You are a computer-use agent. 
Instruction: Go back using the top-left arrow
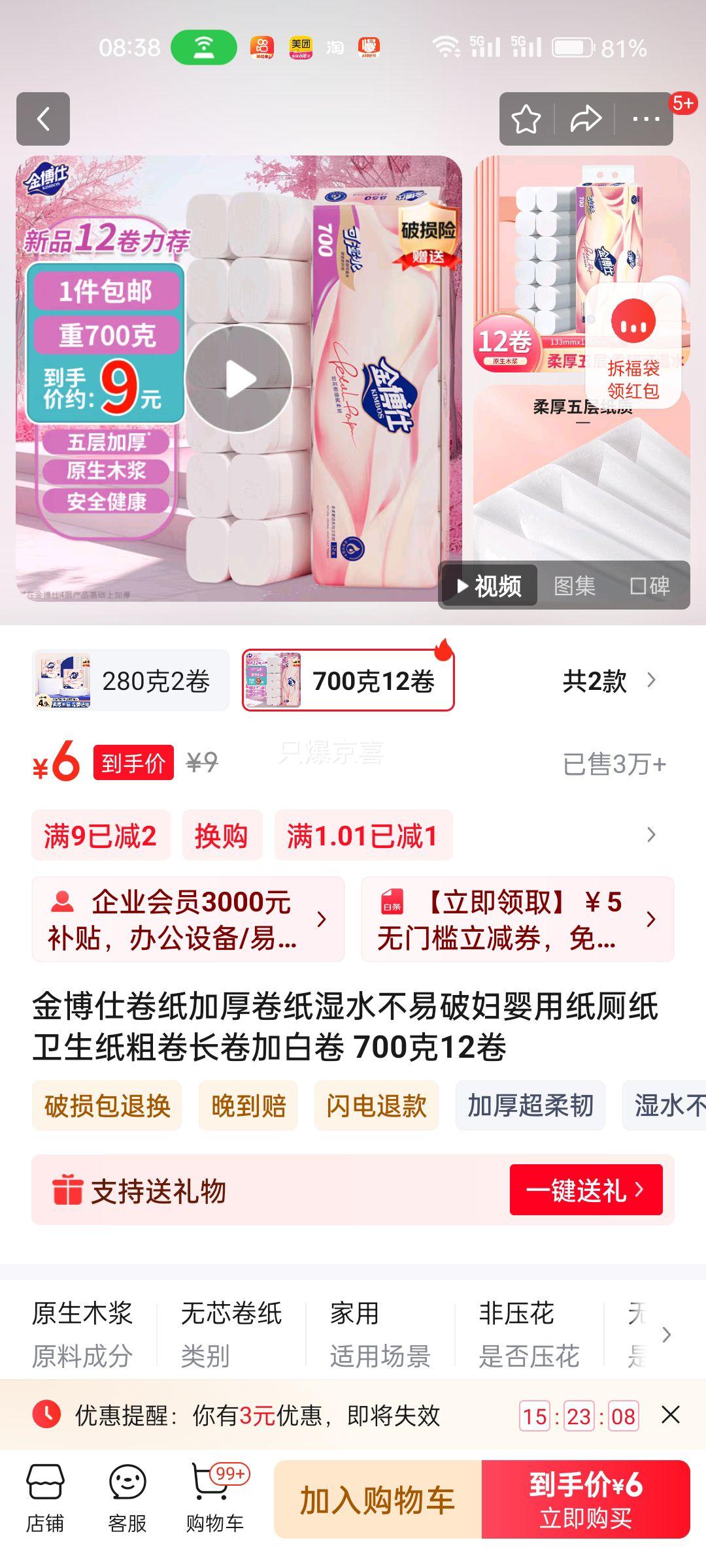[43, 119]
